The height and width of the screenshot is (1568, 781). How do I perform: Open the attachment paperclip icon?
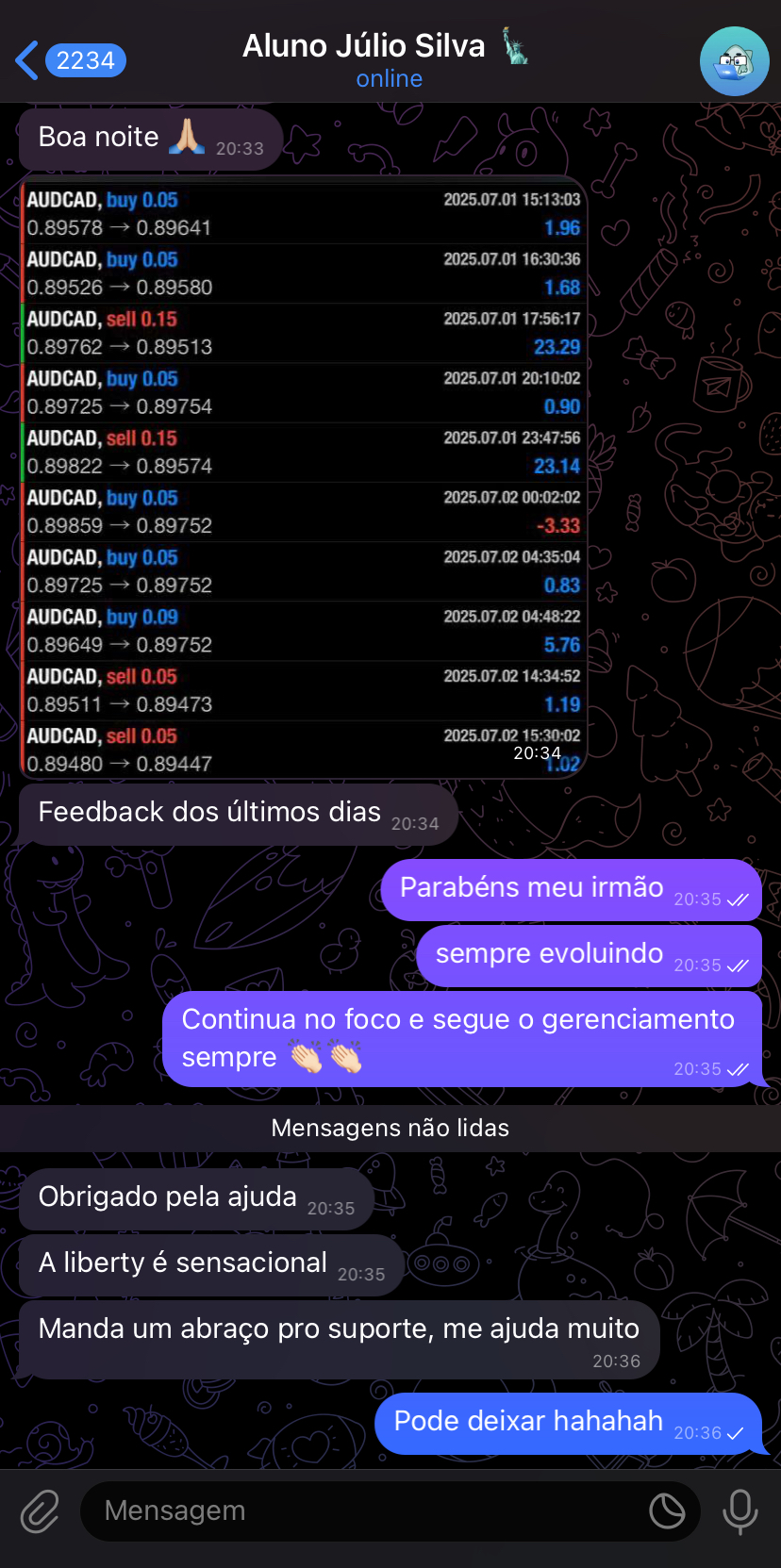coord(38,1510)
